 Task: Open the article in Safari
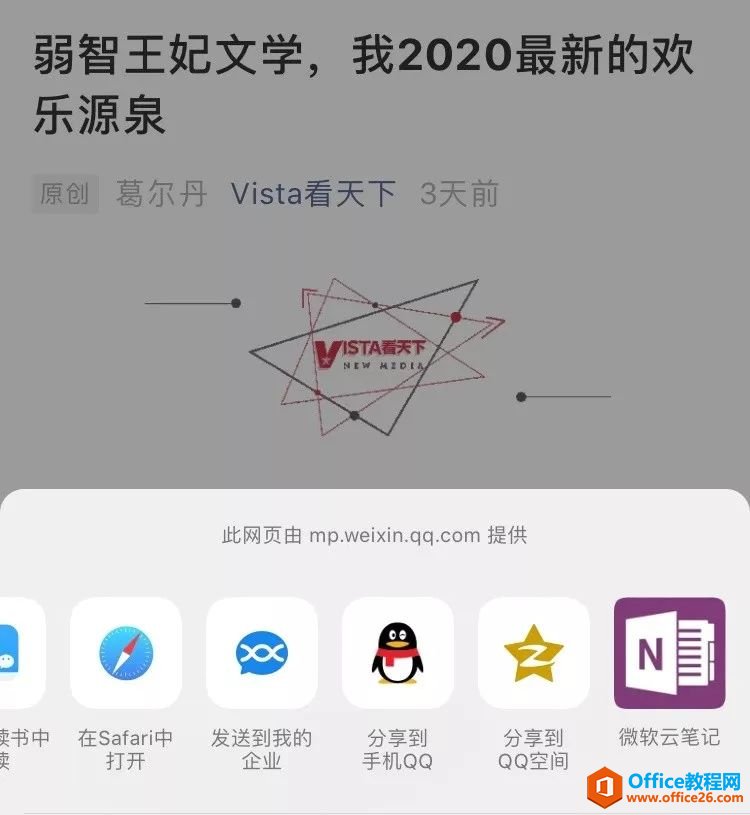point(126,653)
